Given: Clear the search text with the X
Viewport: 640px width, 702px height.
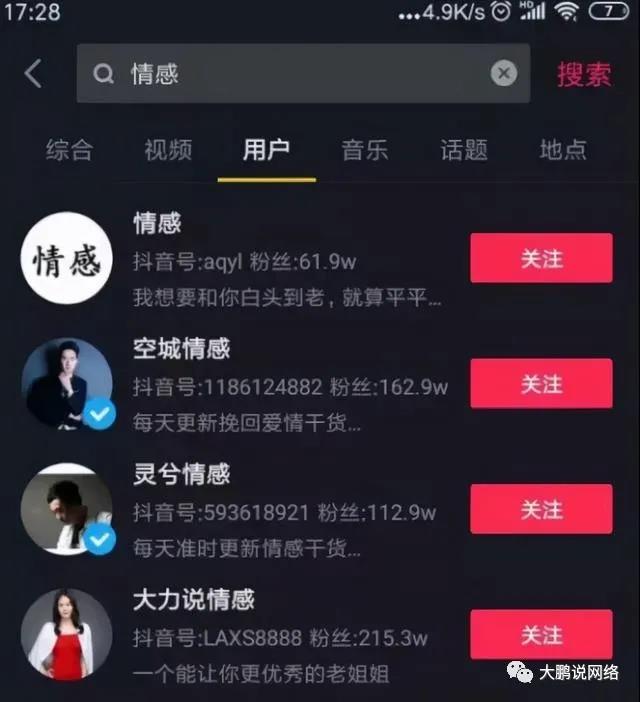Looking at the screenshot, I should [504, 73].
